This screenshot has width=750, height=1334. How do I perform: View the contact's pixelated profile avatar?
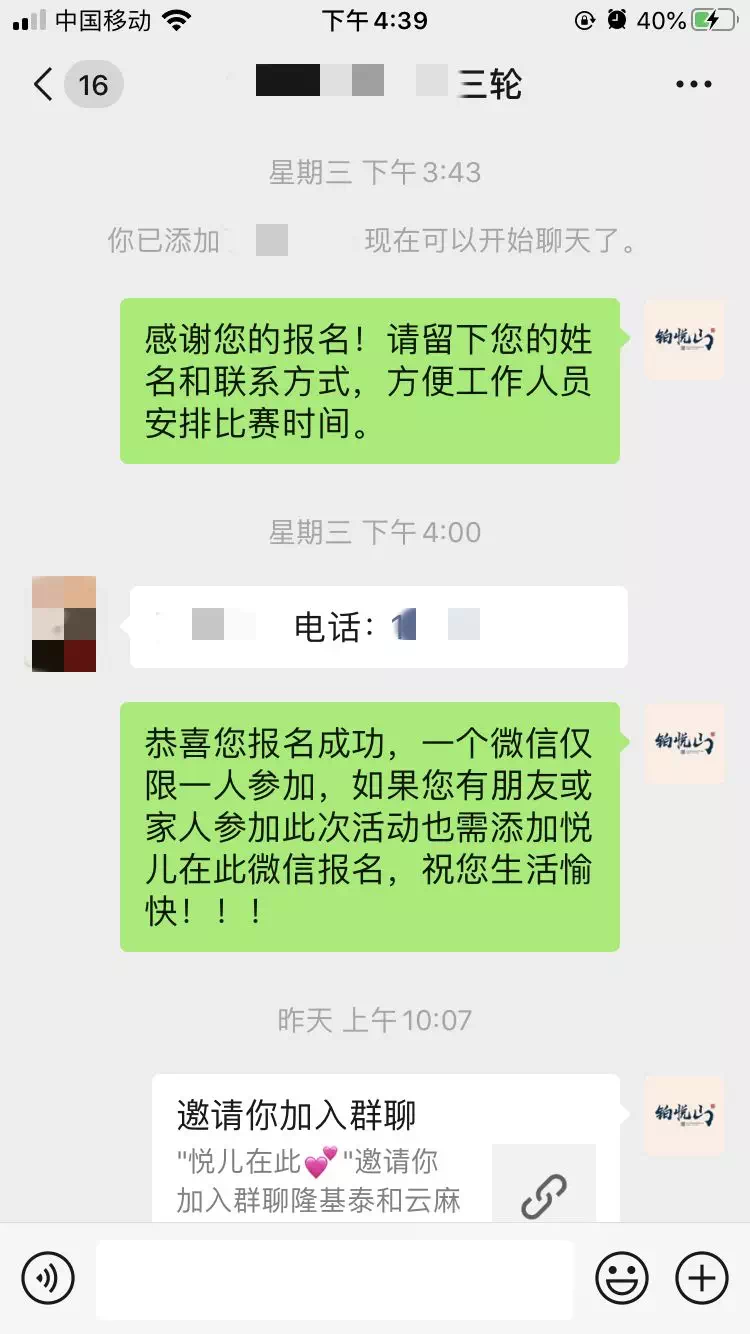click(x=64, y=624)
